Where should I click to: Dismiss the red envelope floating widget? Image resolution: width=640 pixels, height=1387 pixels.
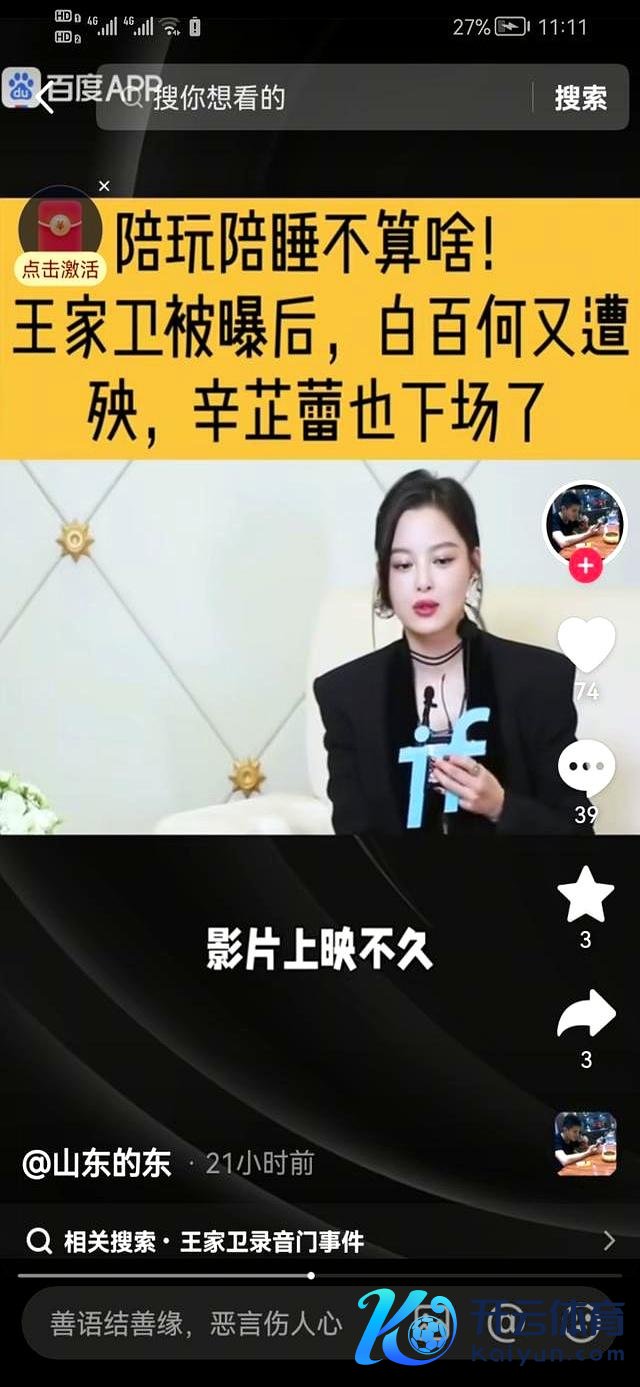(104, 186)
